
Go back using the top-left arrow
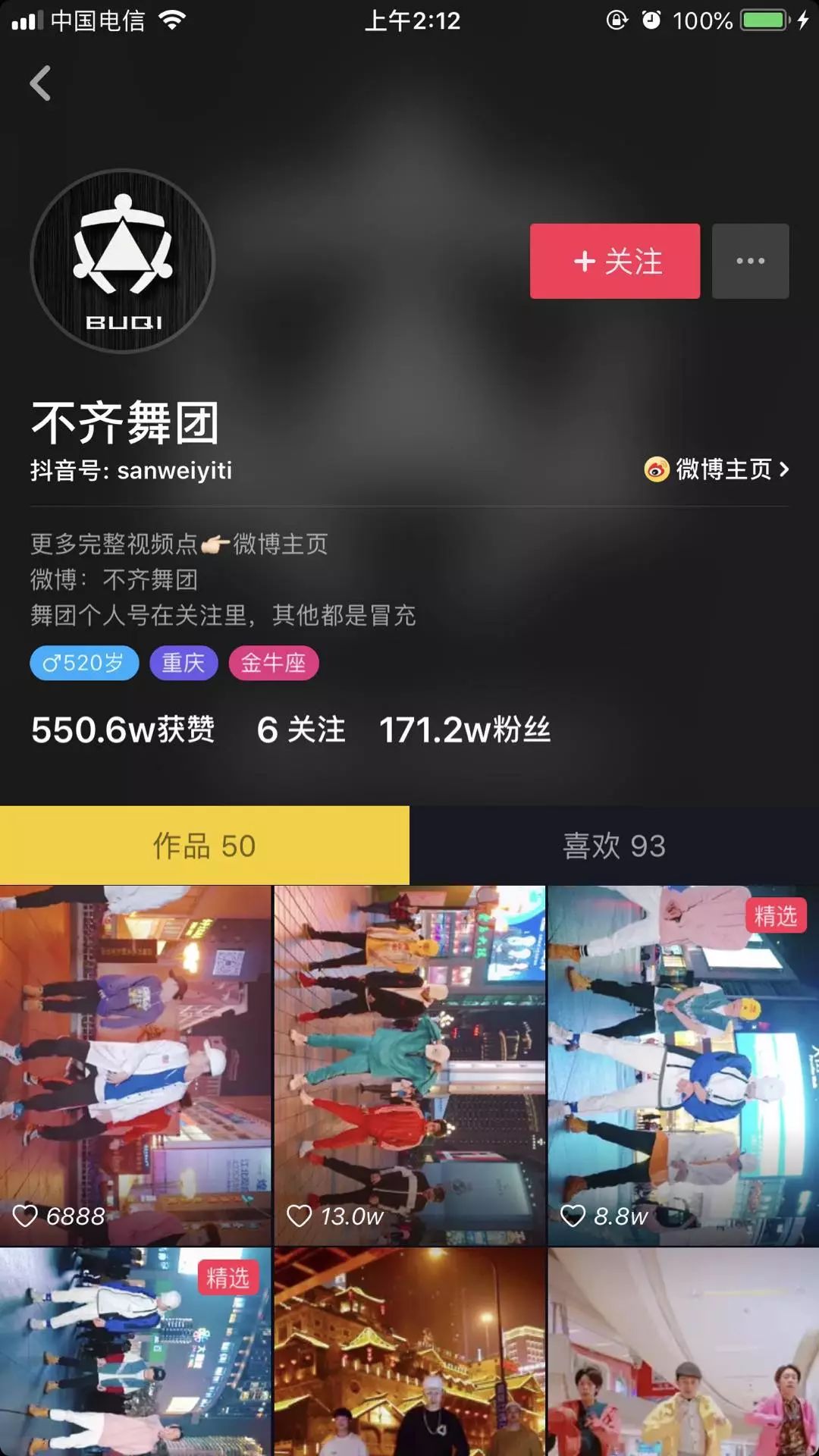[41, 83]
